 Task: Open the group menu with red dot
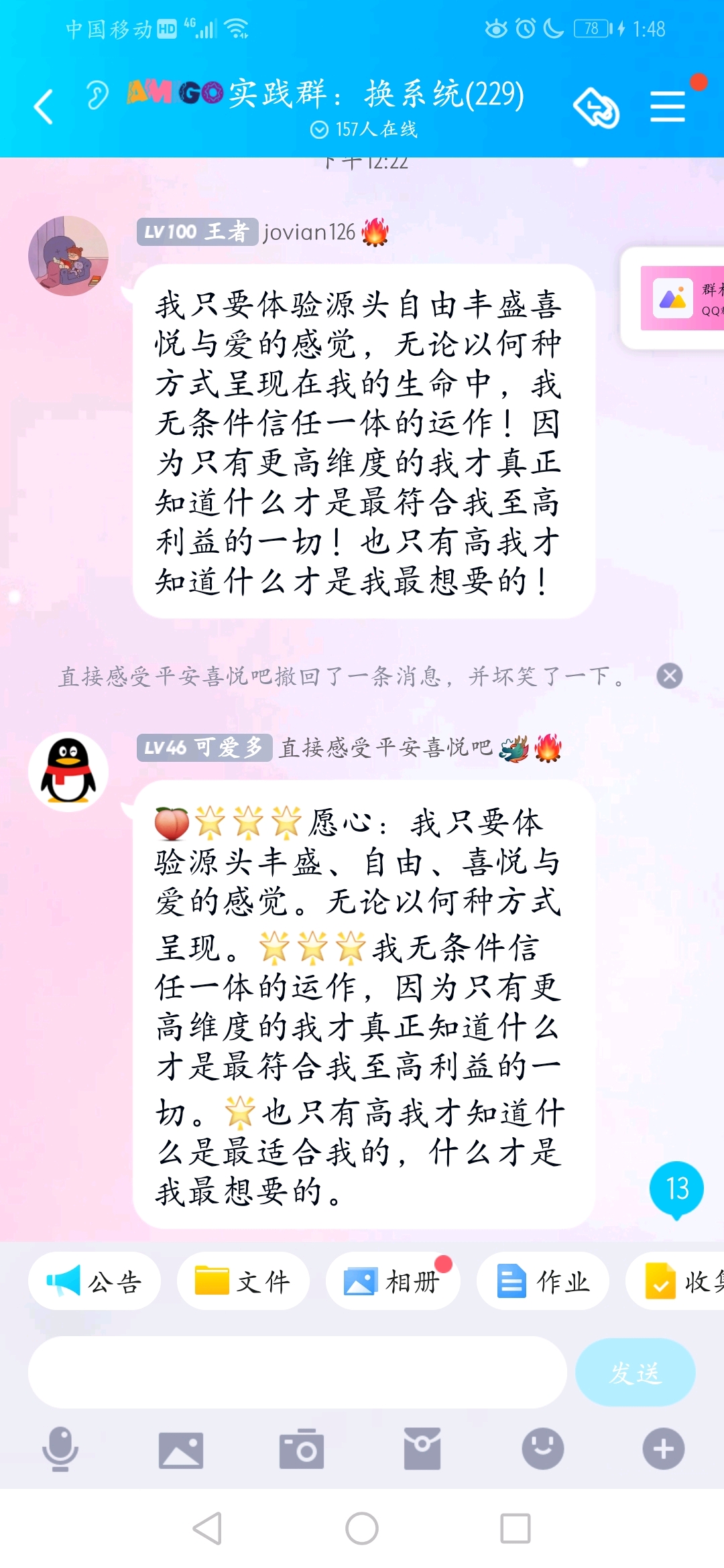coord(668,107)
